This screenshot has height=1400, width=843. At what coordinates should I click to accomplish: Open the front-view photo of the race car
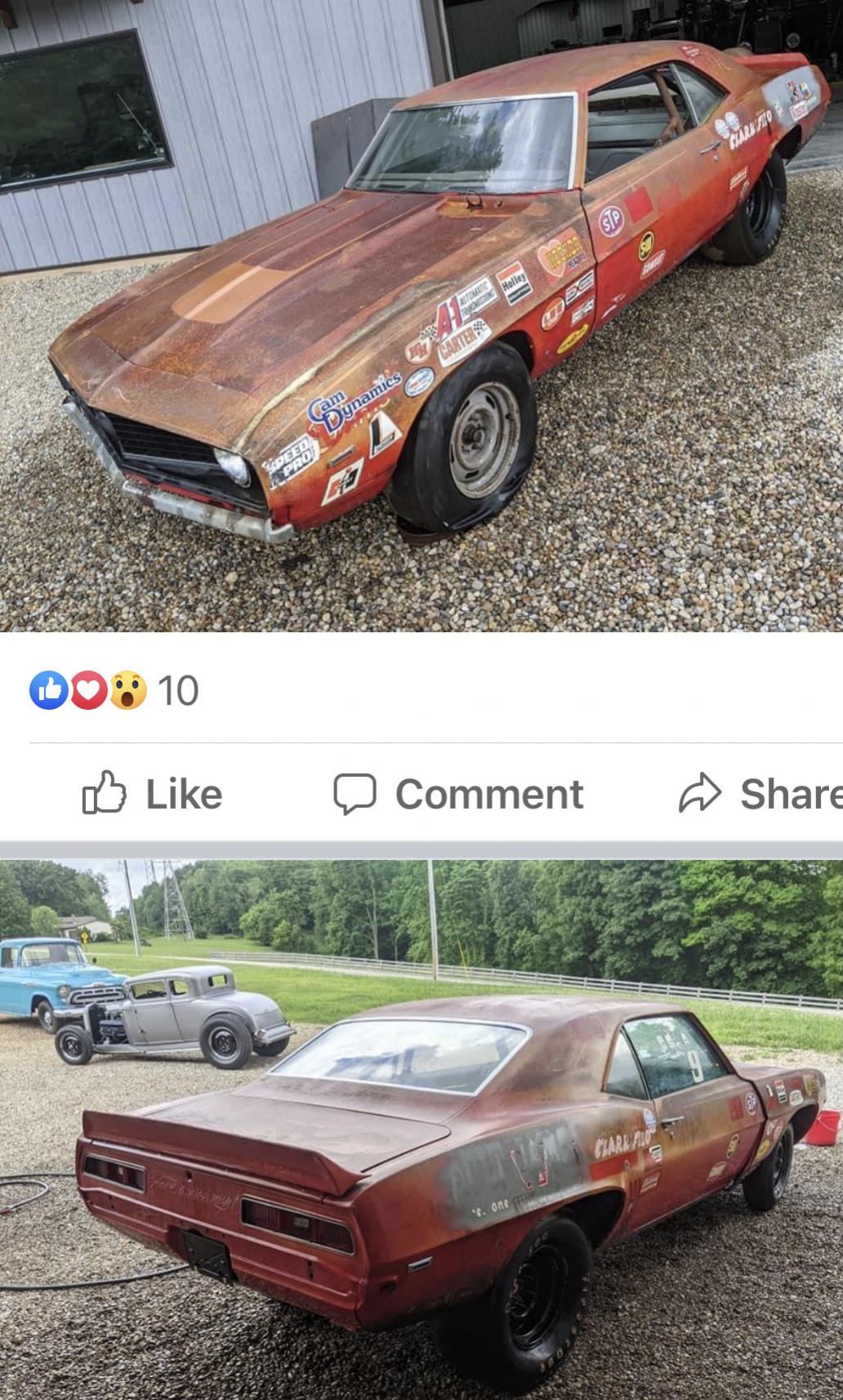tap(421, 315)
